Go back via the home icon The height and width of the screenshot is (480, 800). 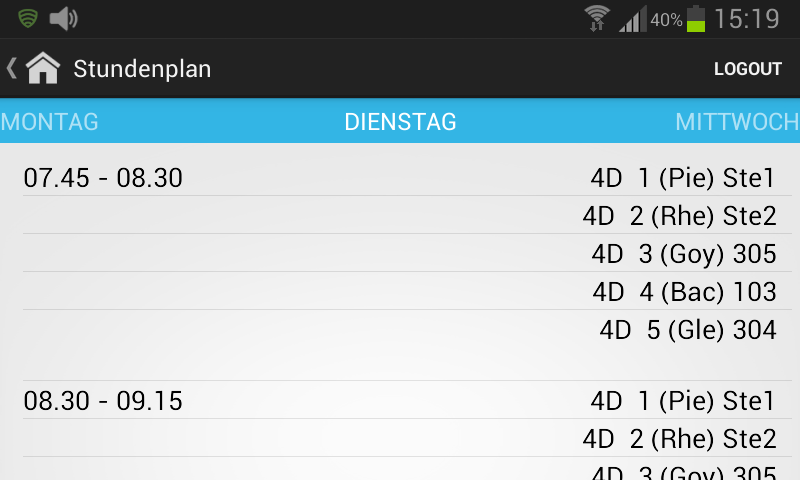(42, 68)
